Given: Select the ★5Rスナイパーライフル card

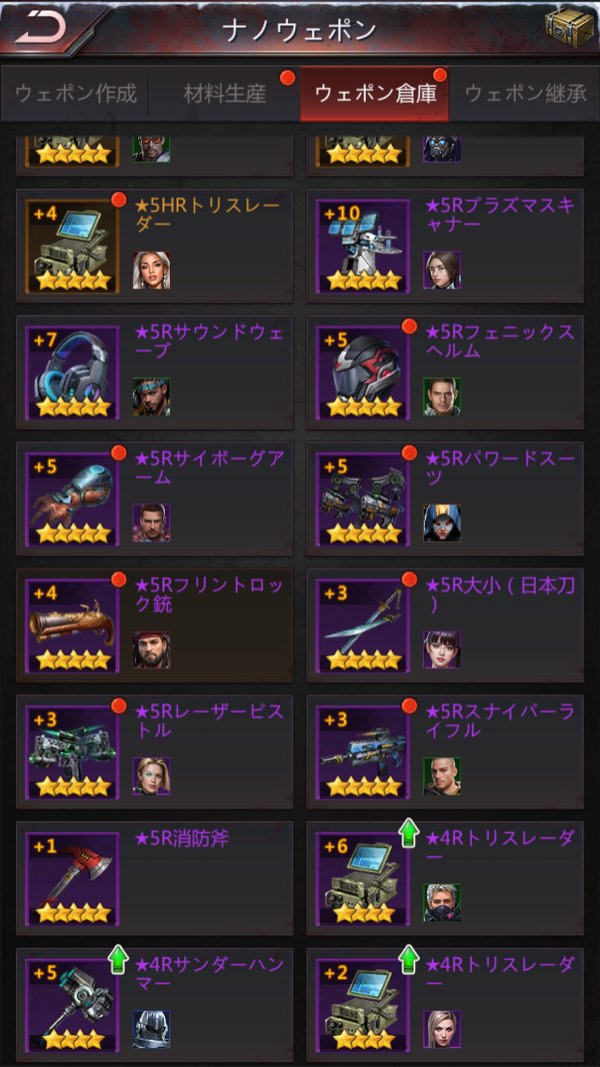Looking at the screenshot, I should tap(445, 752).
